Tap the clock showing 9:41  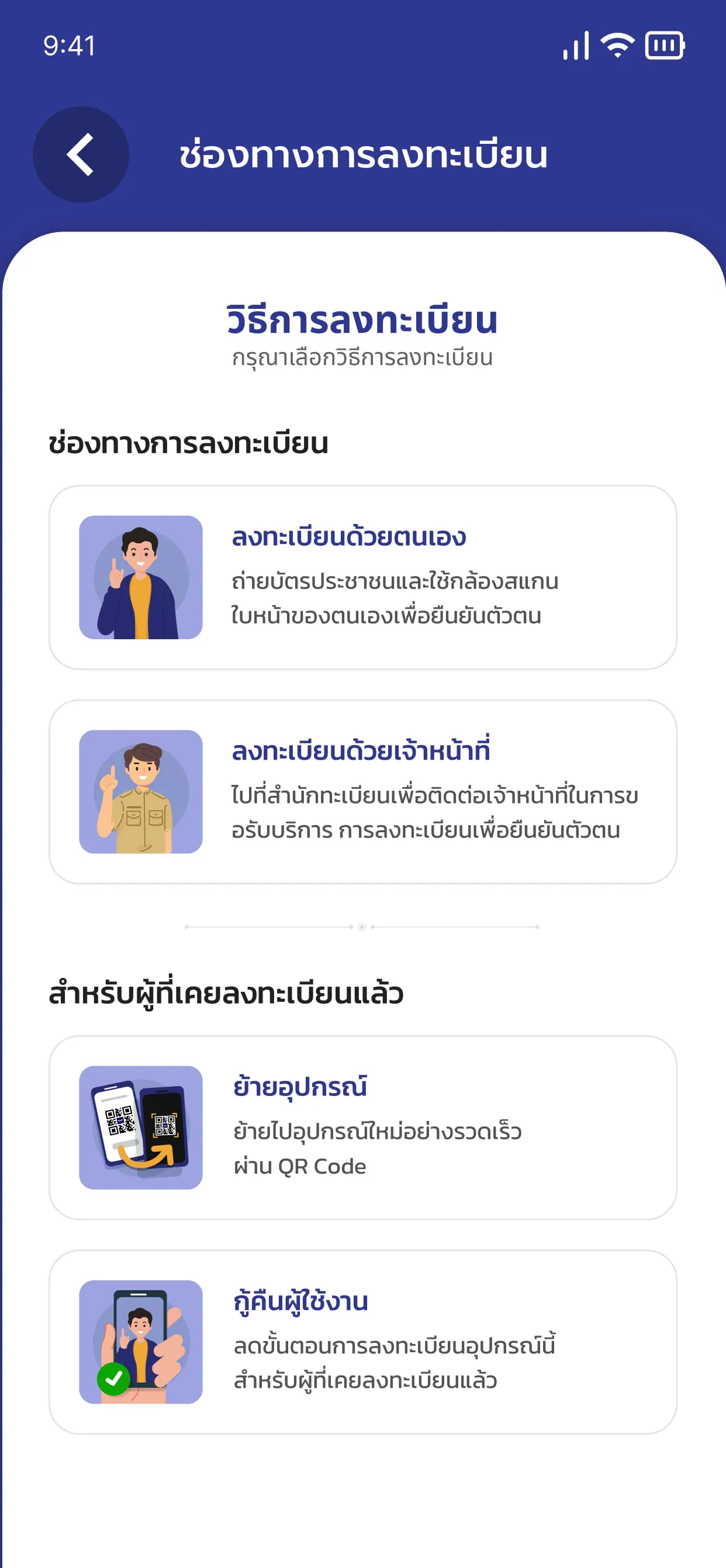[70, 44]
